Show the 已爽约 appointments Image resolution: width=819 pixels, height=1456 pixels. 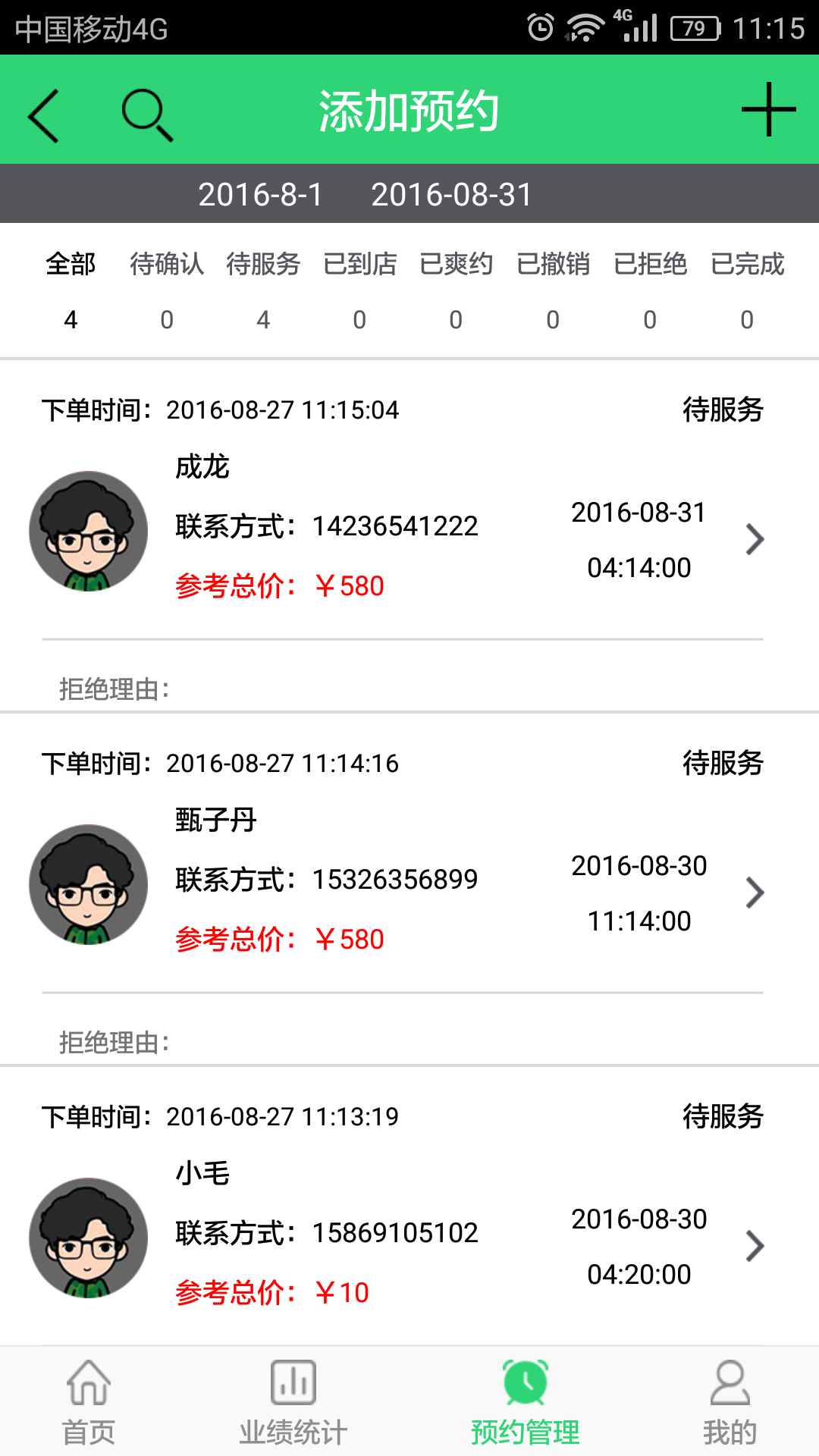(456, 288)
